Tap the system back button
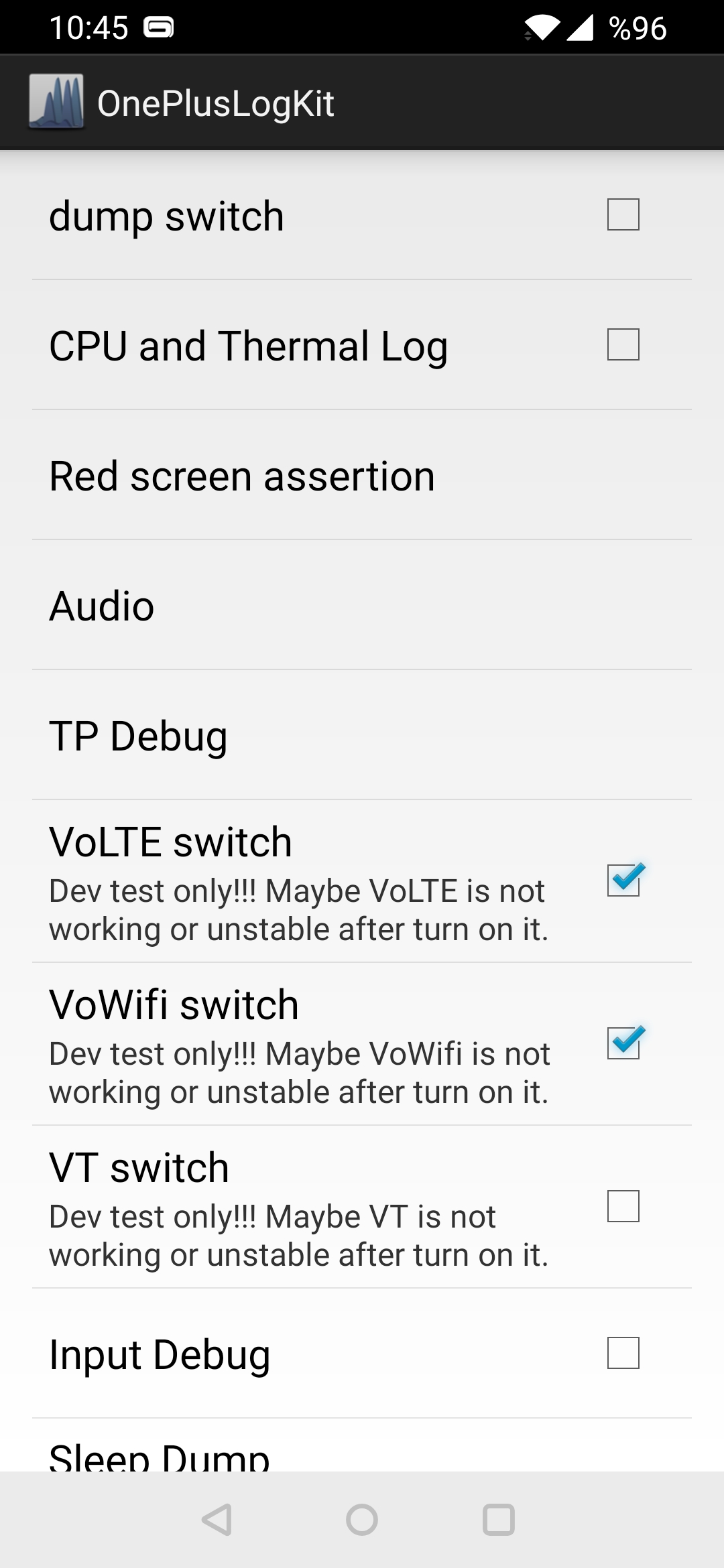 click(217, 1520)
